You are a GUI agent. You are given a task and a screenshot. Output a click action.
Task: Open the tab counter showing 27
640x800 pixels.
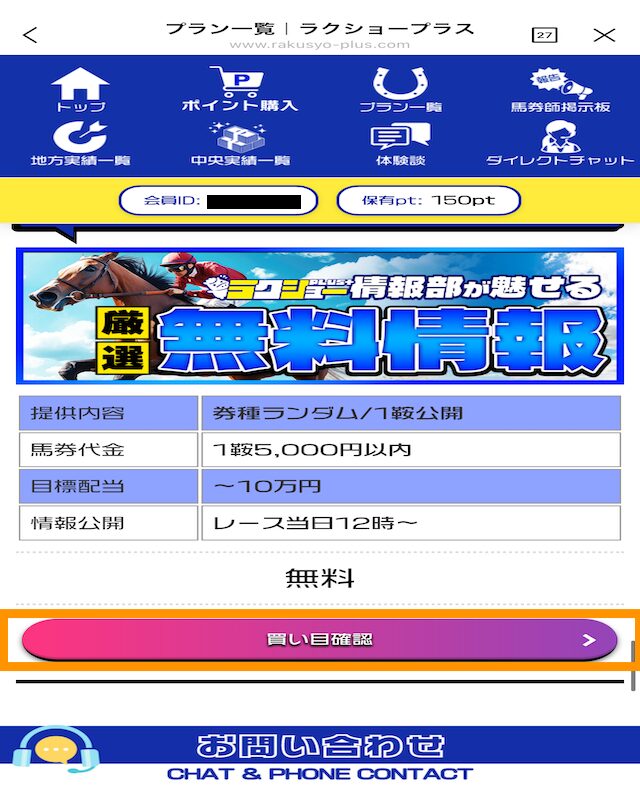pyautogui.click(x=544, y=35)
